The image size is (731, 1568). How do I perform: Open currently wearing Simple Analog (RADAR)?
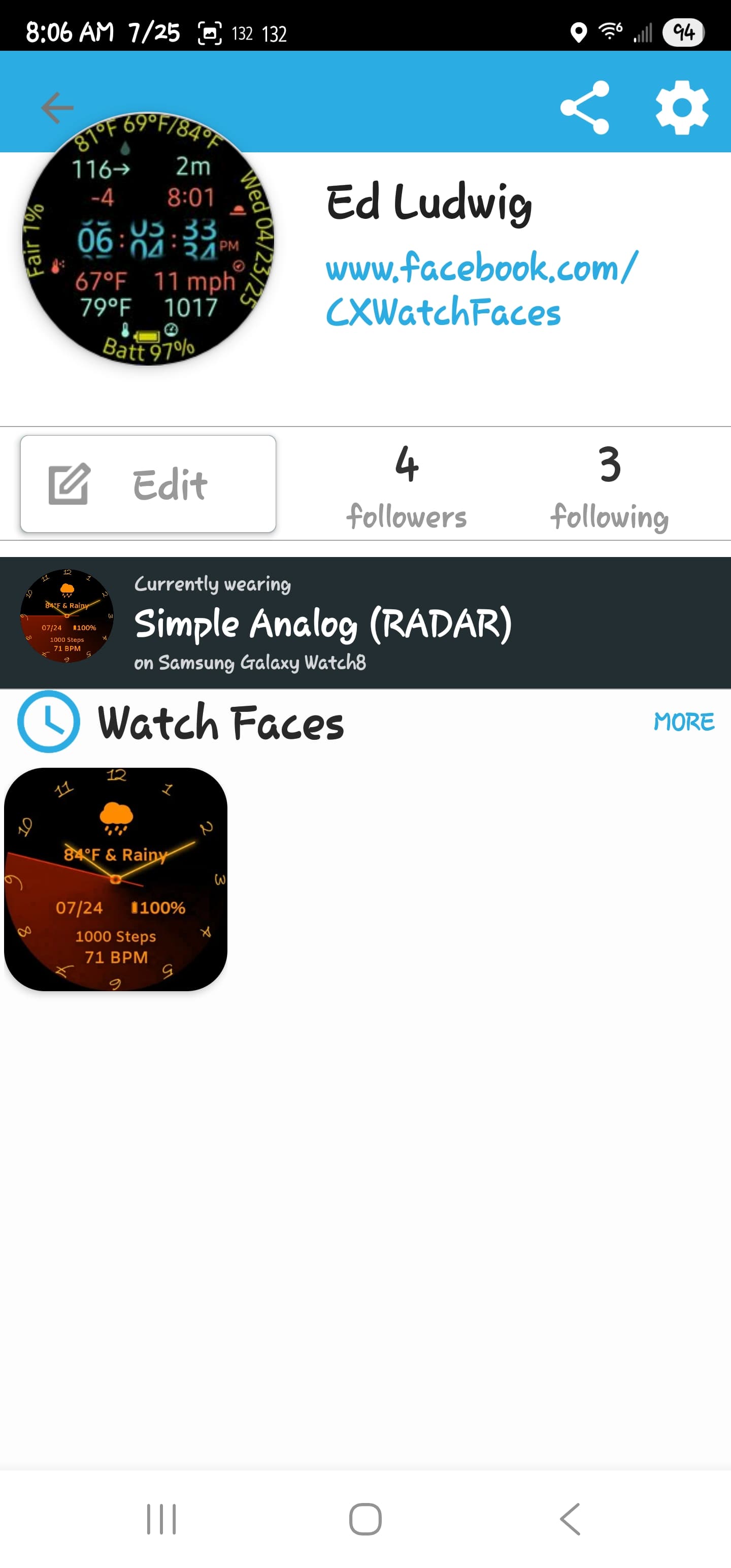[365, 623]
